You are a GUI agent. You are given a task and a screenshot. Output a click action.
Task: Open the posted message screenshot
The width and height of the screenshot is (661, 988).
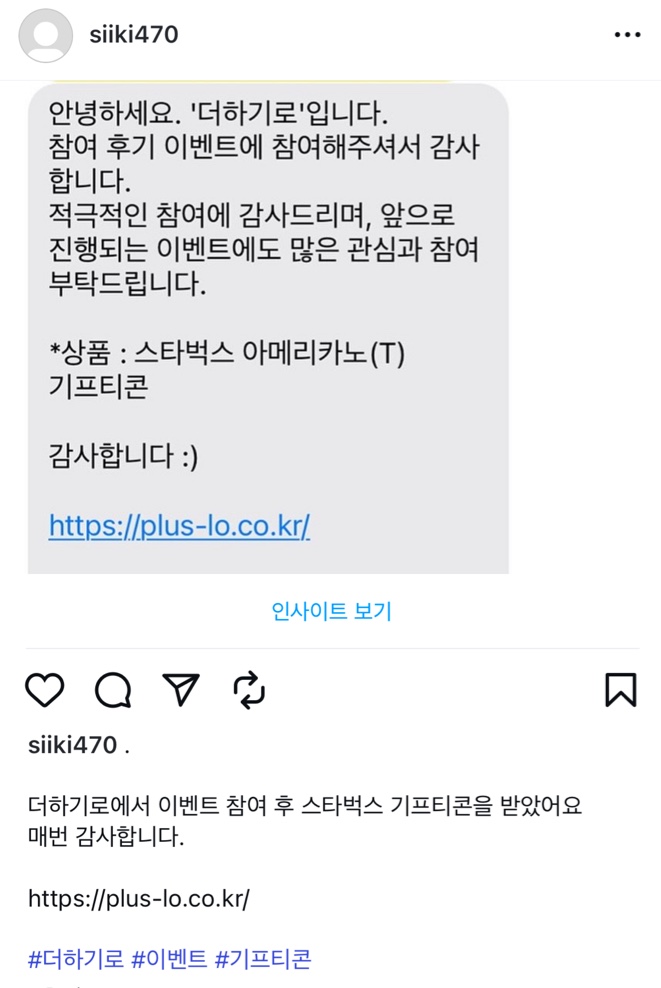pos(268,330)
